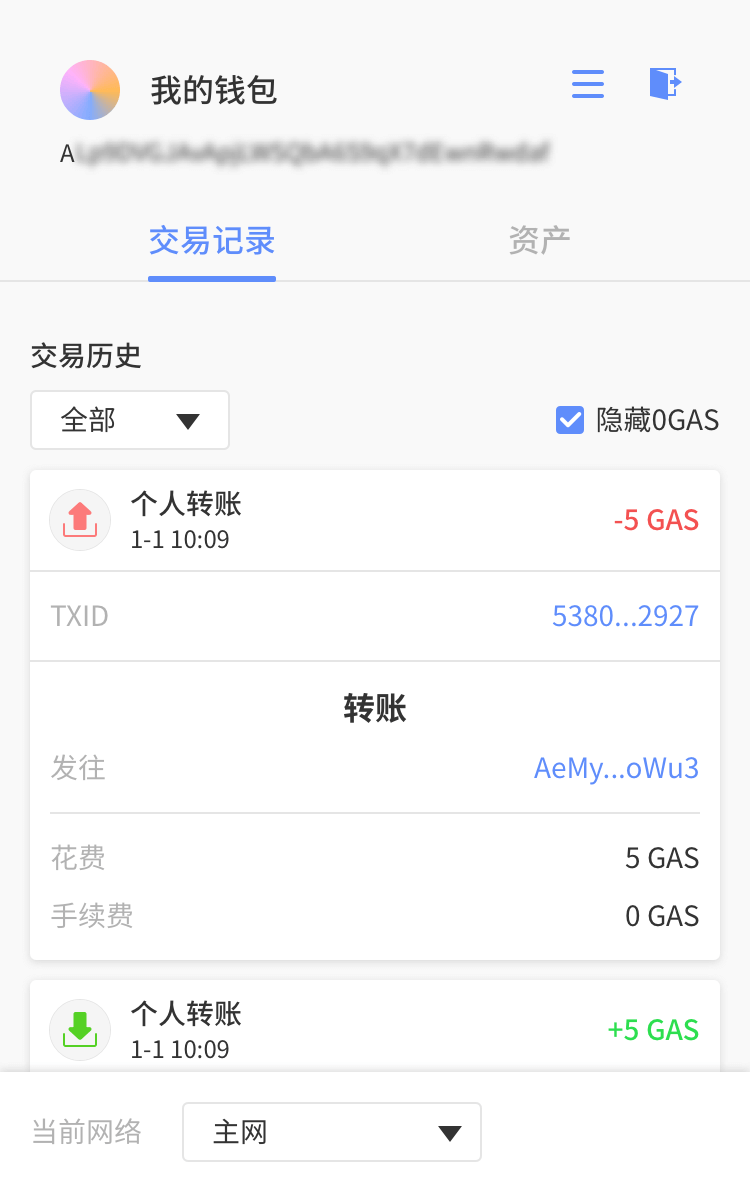The image size is (750, 1192).
Task: Open TXID link 5380...2927
Action: [625, 616]
